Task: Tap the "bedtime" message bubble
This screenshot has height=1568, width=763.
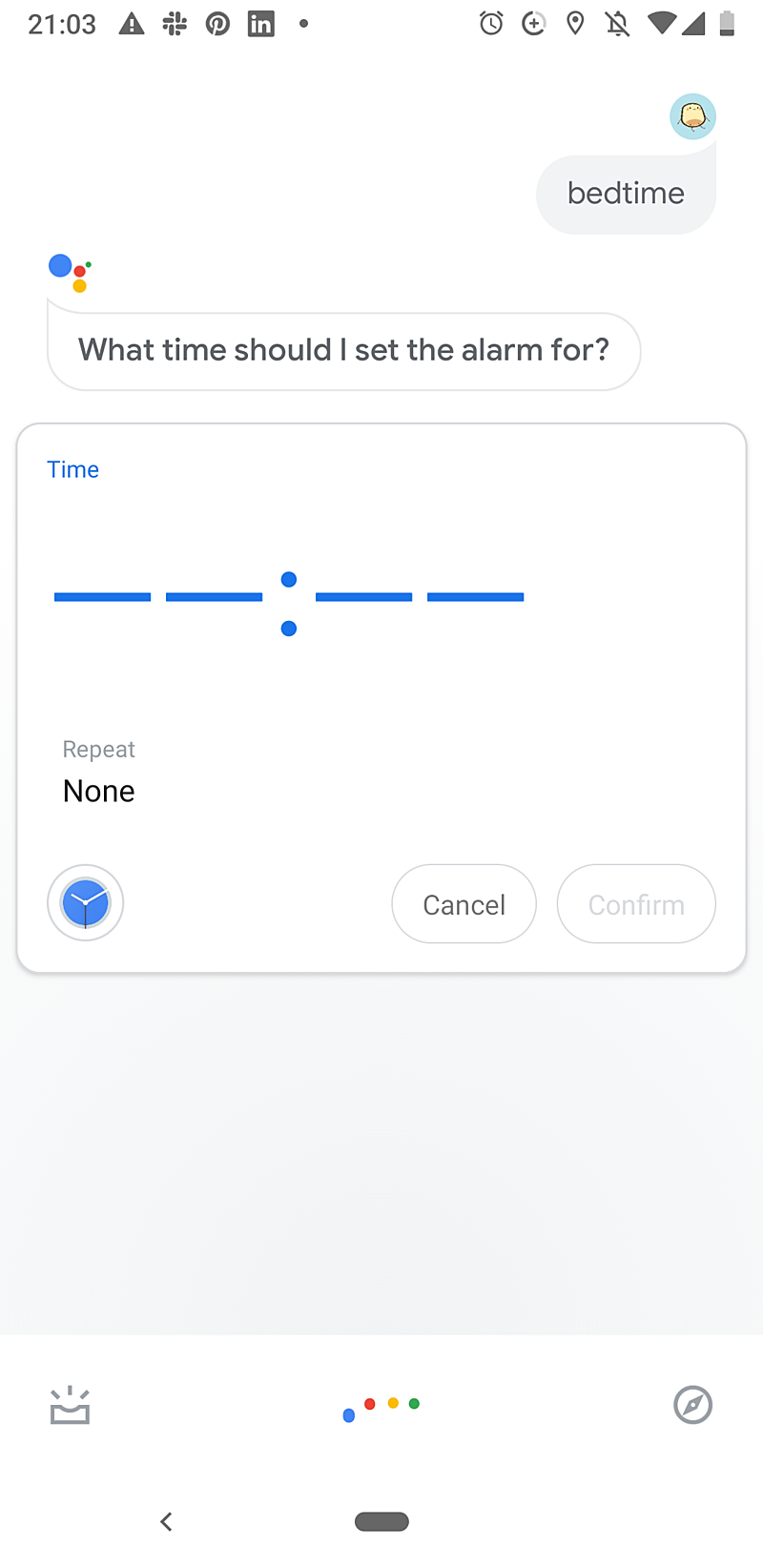Action: (x=626, y=194)
